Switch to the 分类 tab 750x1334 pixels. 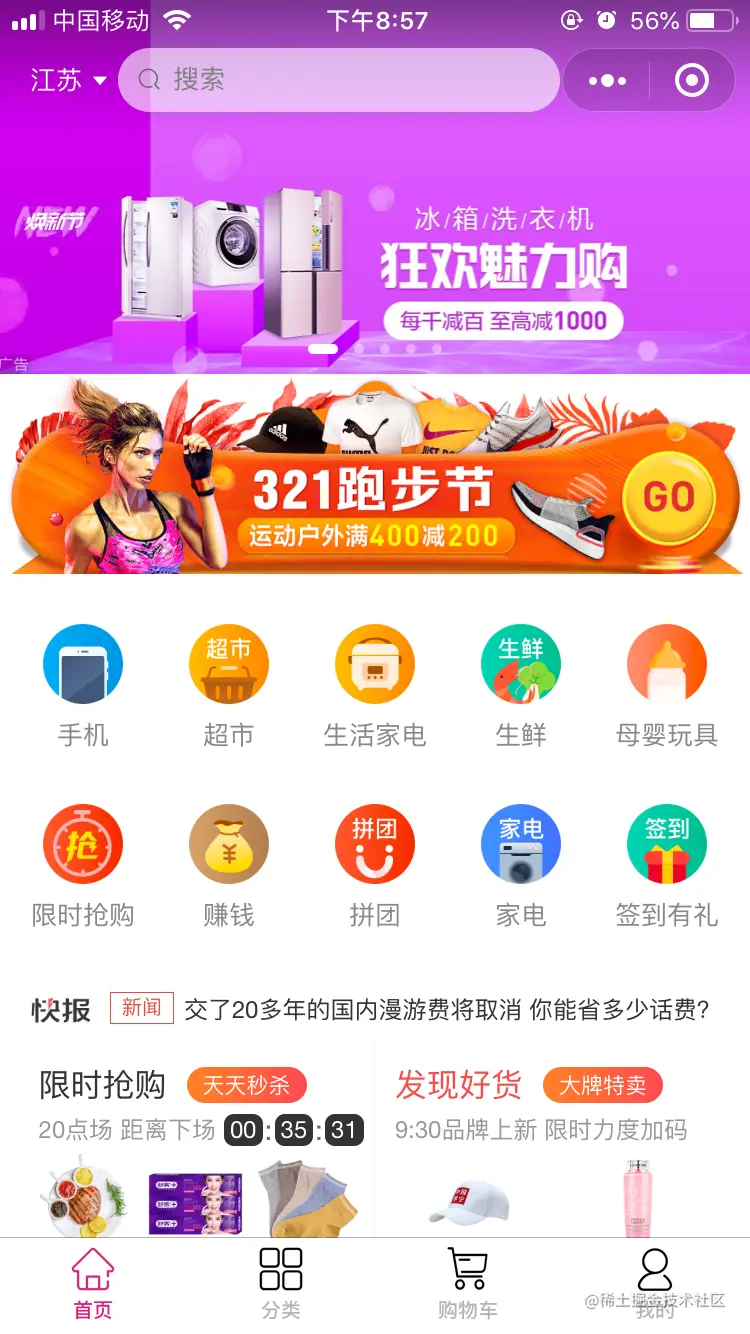tap(281, 1284)
